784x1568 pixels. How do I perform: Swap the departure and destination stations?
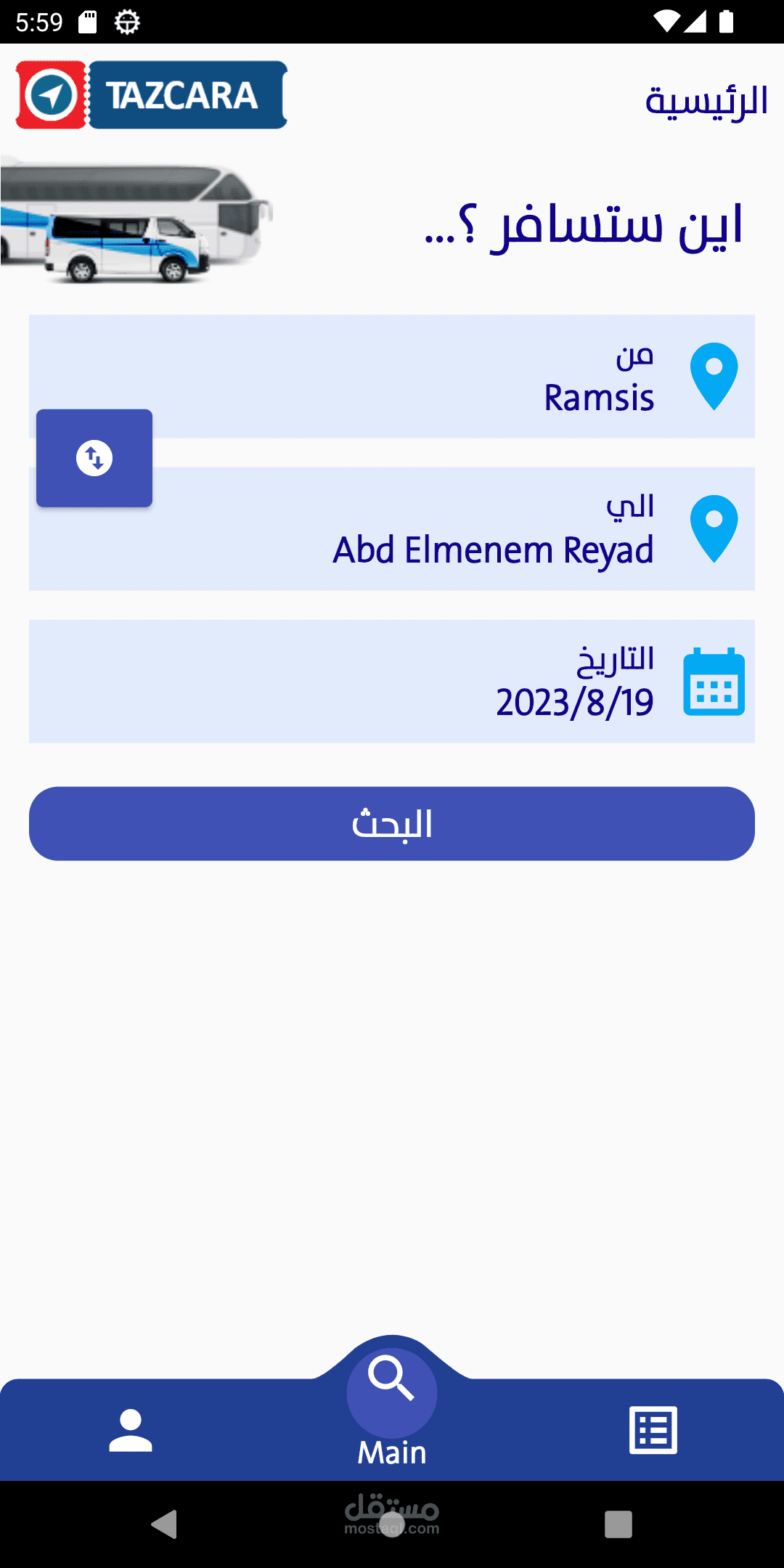tap(94, 458)
